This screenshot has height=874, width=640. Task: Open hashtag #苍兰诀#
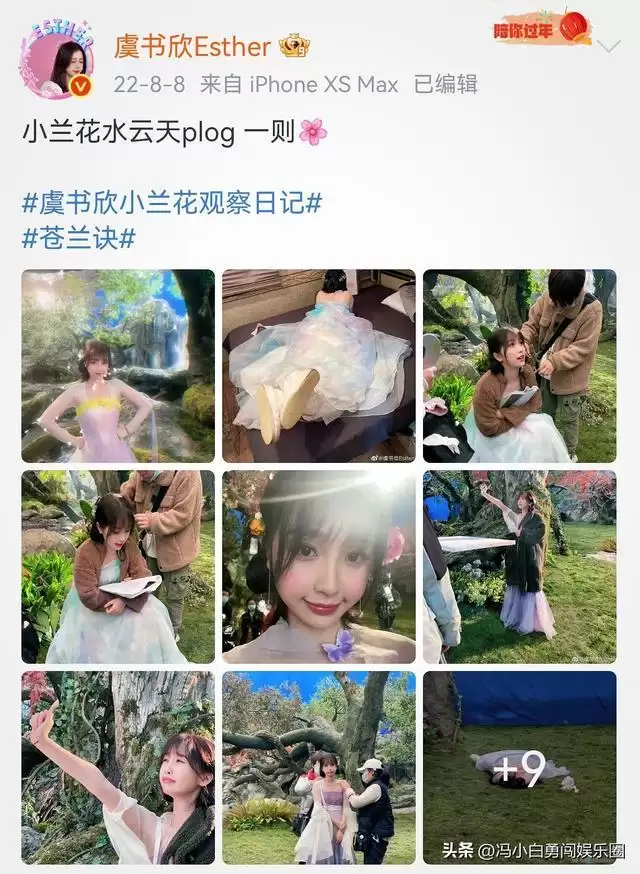pyautogui.click(x=78, y=239)
